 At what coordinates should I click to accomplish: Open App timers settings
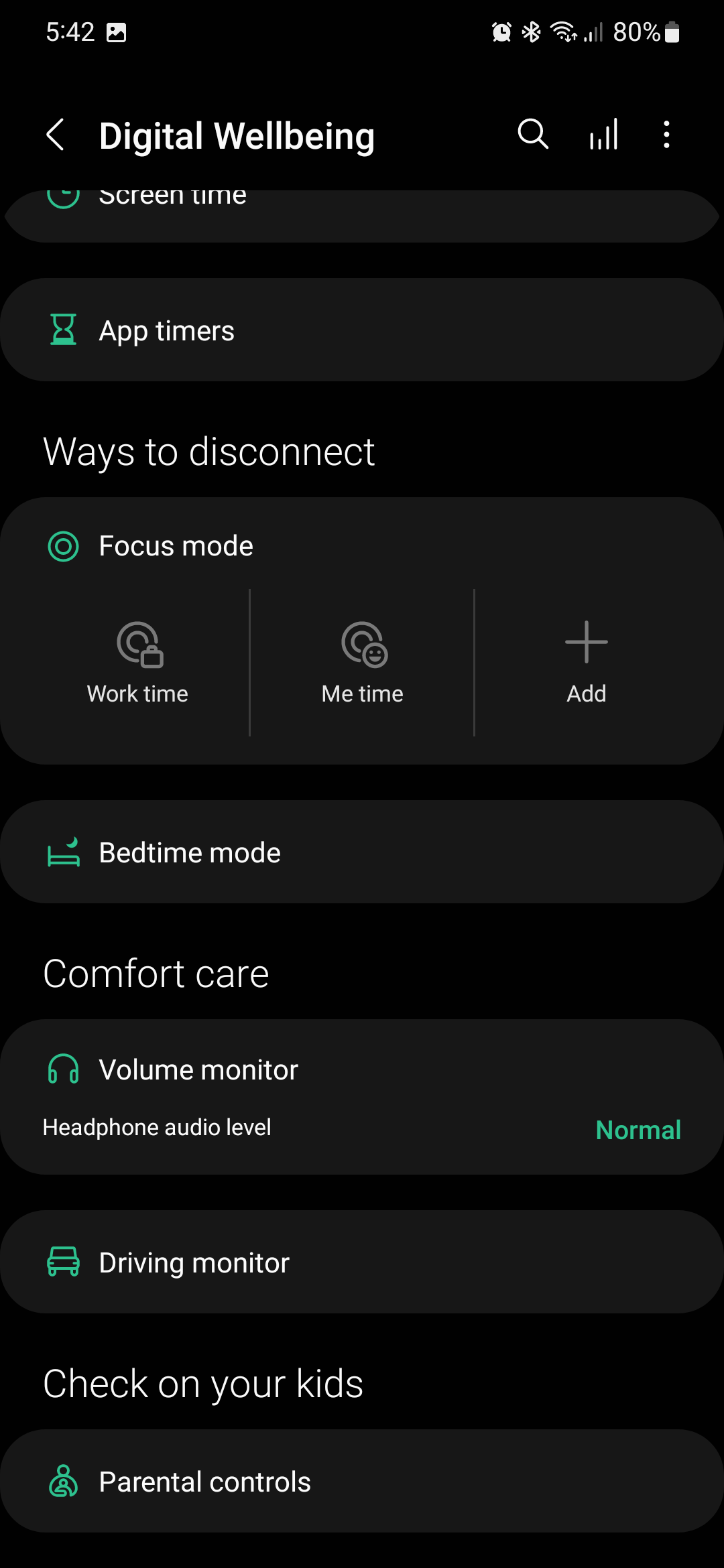[x=362, y=330]
